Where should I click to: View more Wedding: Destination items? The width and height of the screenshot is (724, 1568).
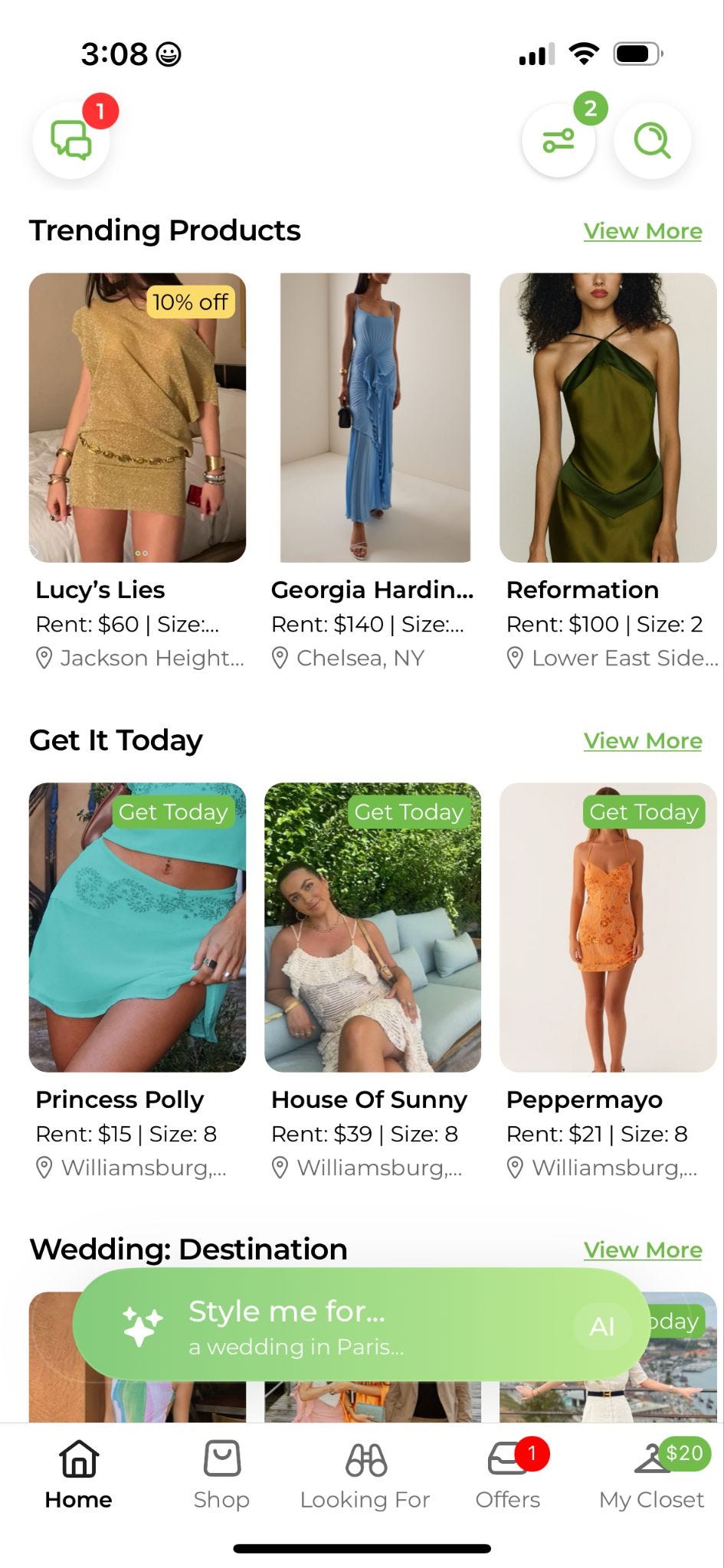[642, 1250]
